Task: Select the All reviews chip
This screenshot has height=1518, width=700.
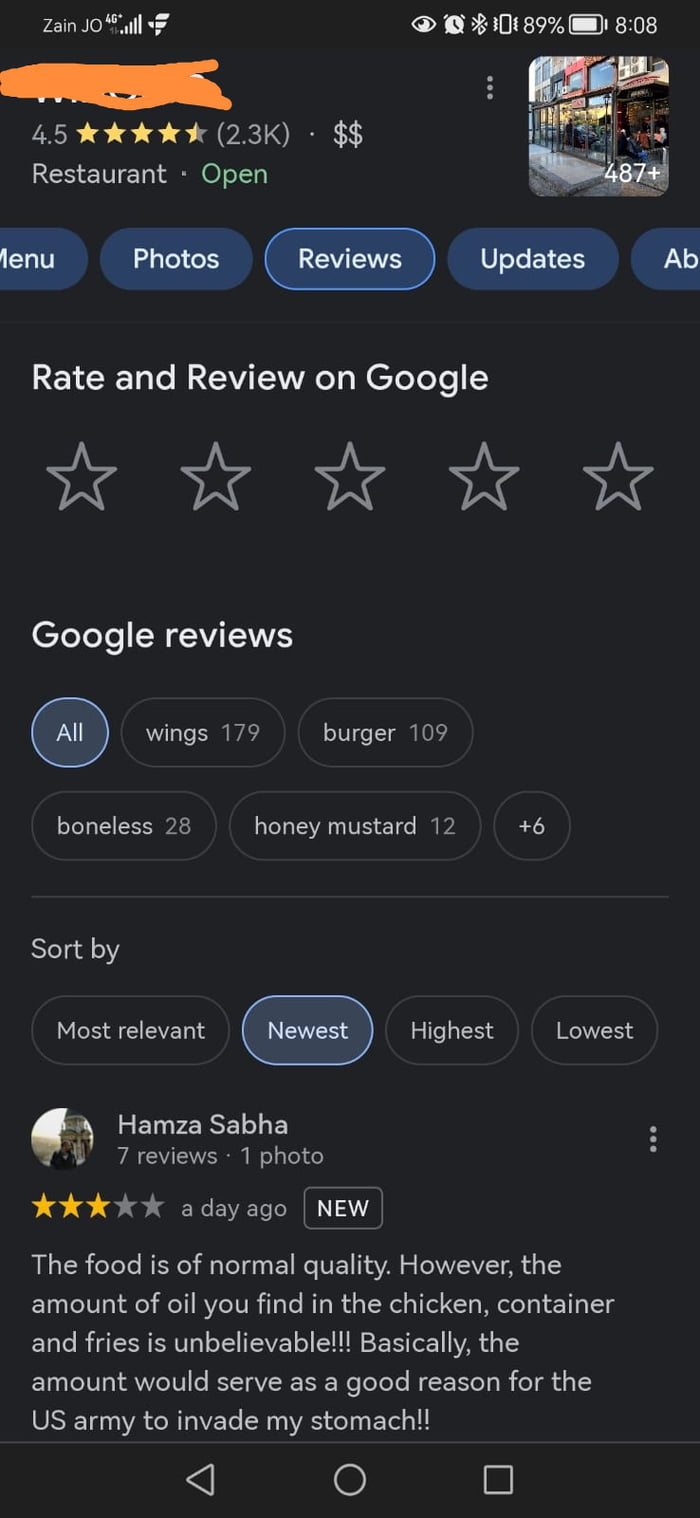Action: (x=70, y=733)
